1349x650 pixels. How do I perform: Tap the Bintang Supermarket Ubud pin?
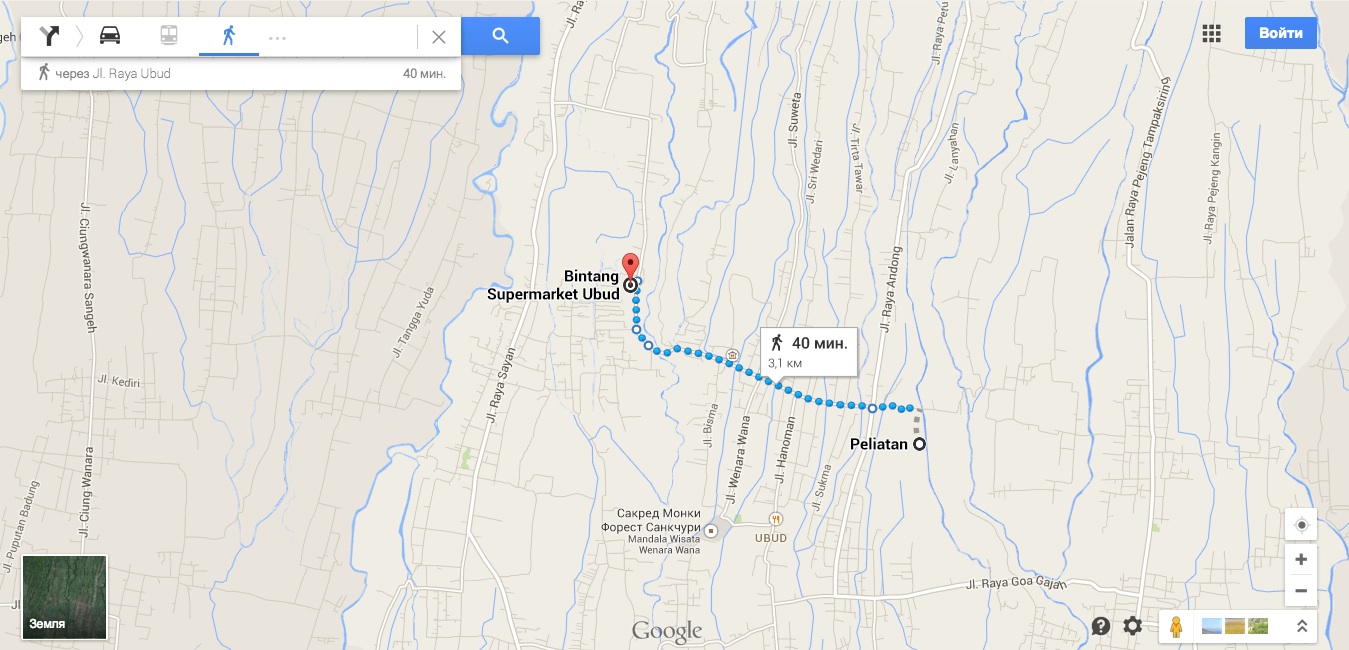[630, 267]
